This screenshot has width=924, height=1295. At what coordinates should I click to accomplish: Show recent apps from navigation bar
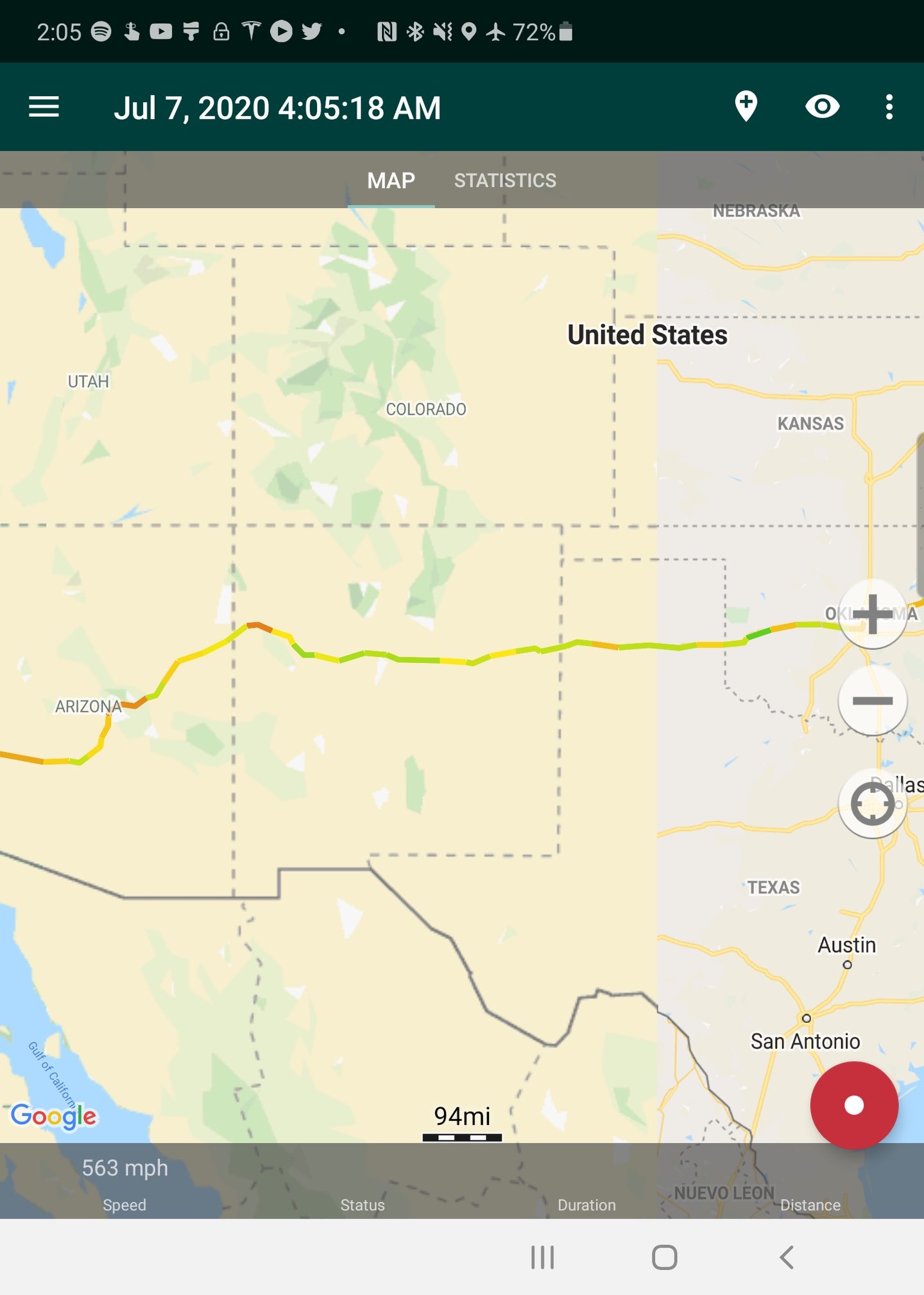click(x=542, y=1257)
